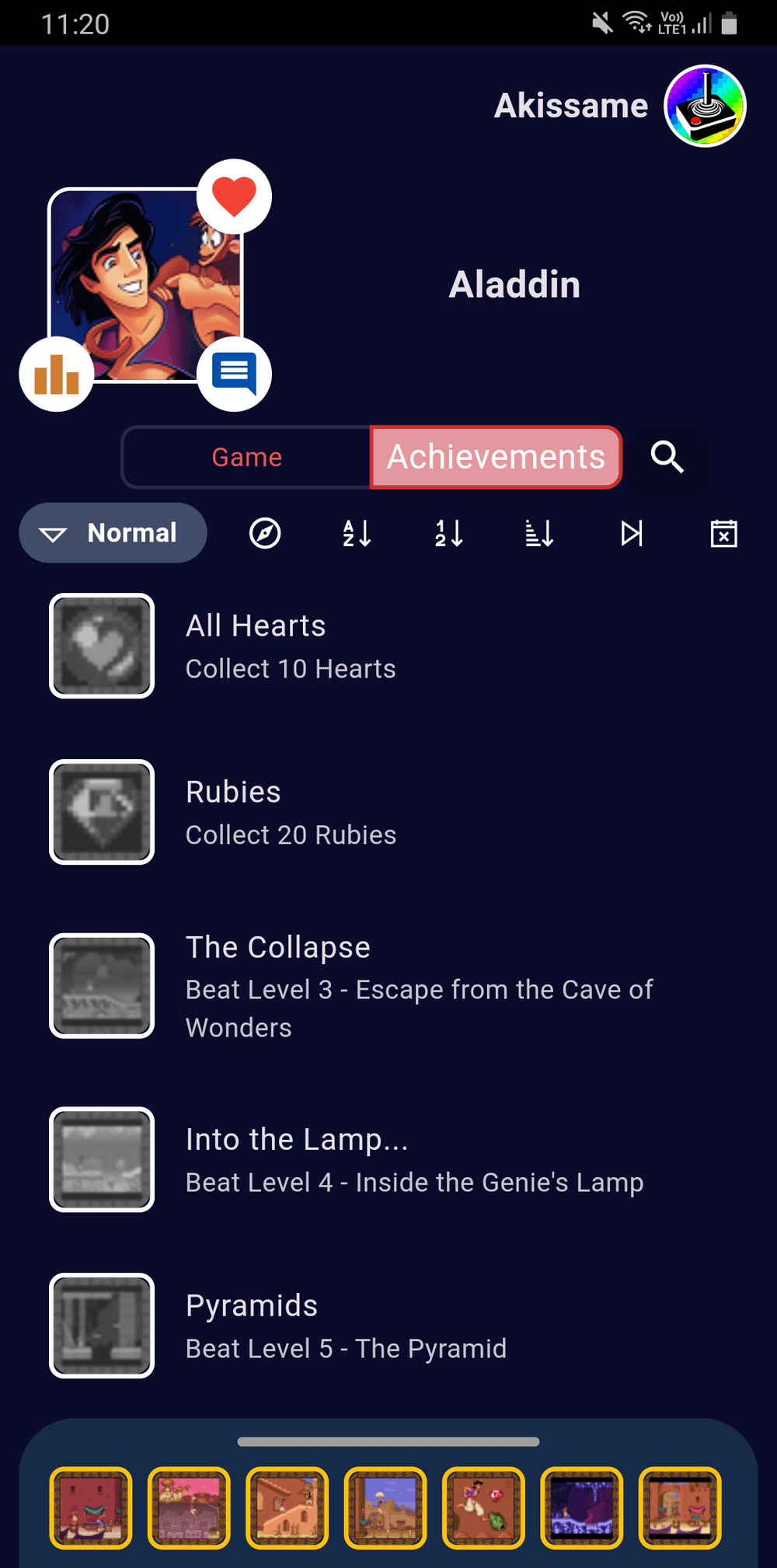Sort achievements alphabetically A-Z

click(x=357, y=534)
